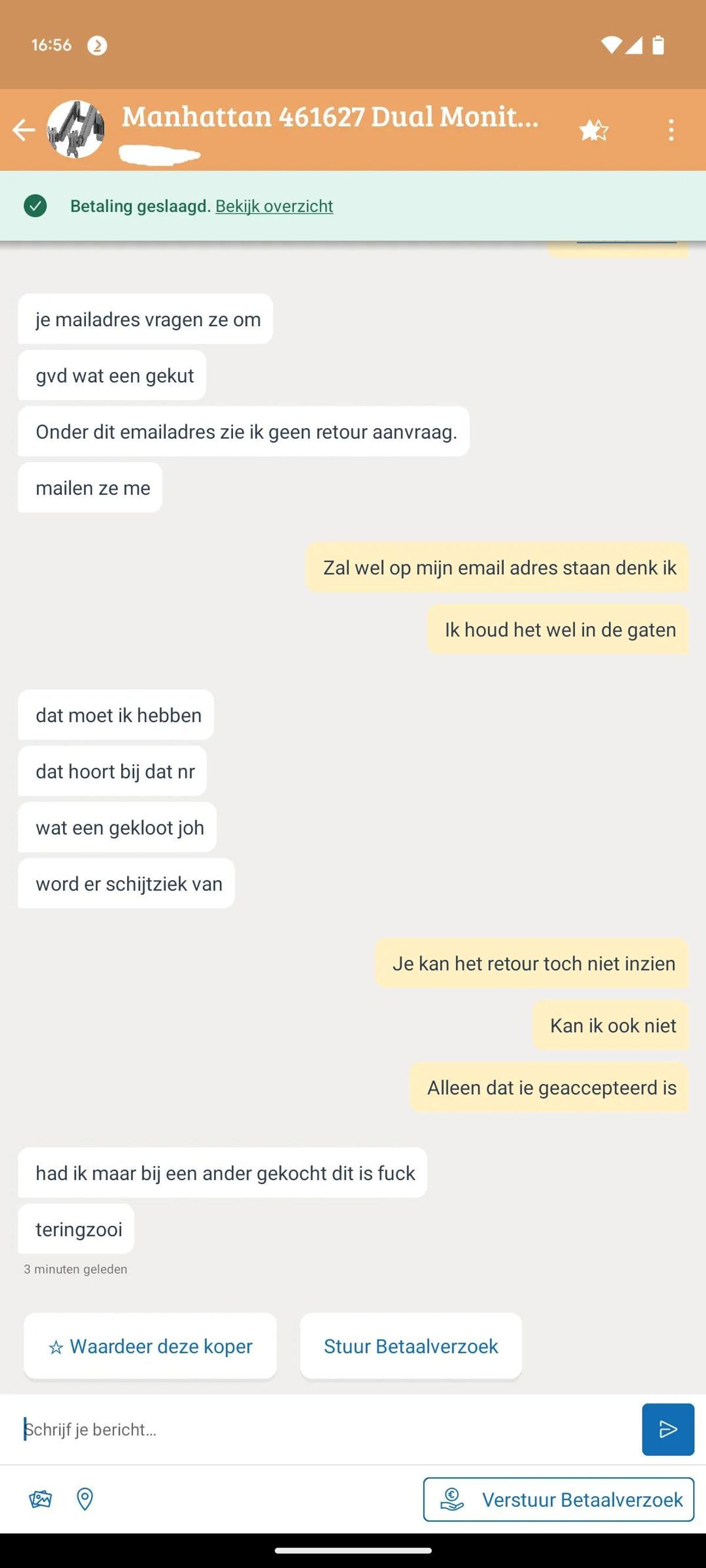The width and height of the screenshot is (706, 1568).
Task: Open the Manhattan Dual Monitor listing
Action: click(330, 117)
